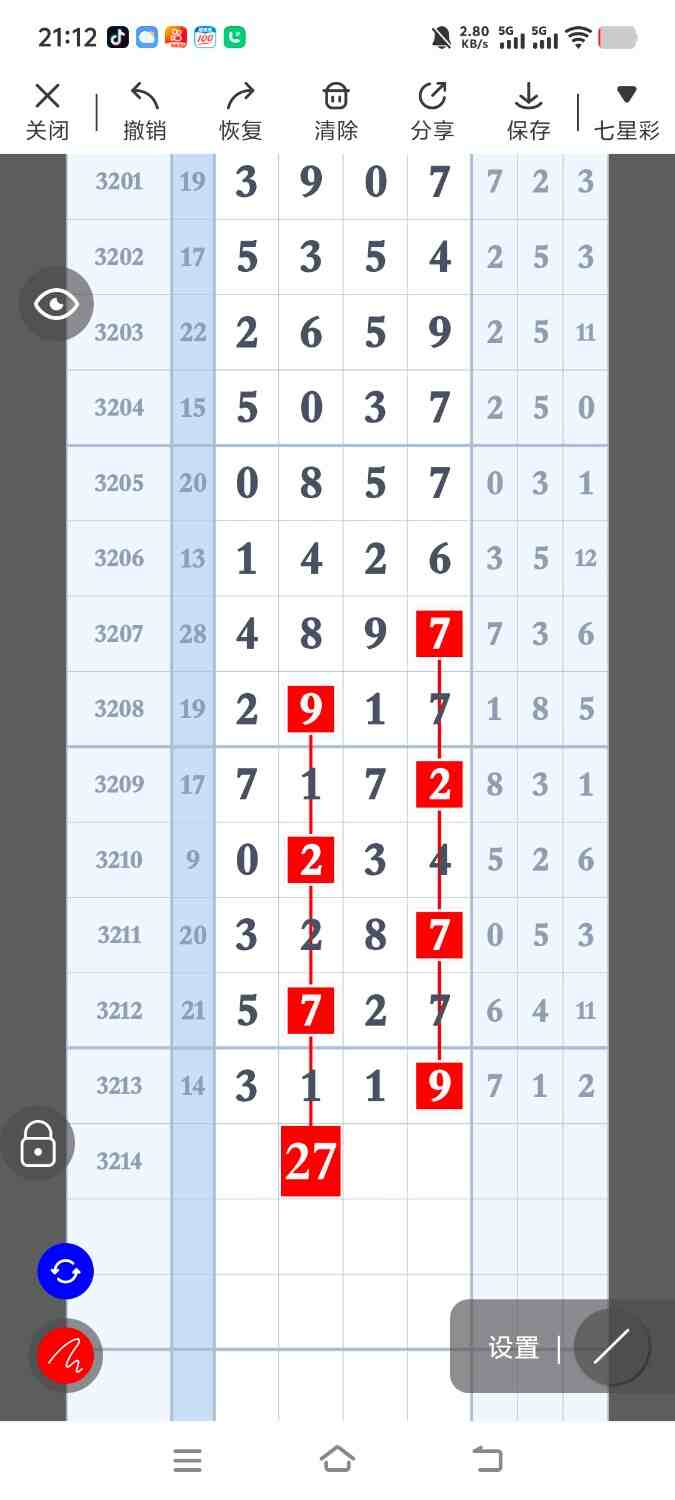Save the chart to device

point(528,112)
